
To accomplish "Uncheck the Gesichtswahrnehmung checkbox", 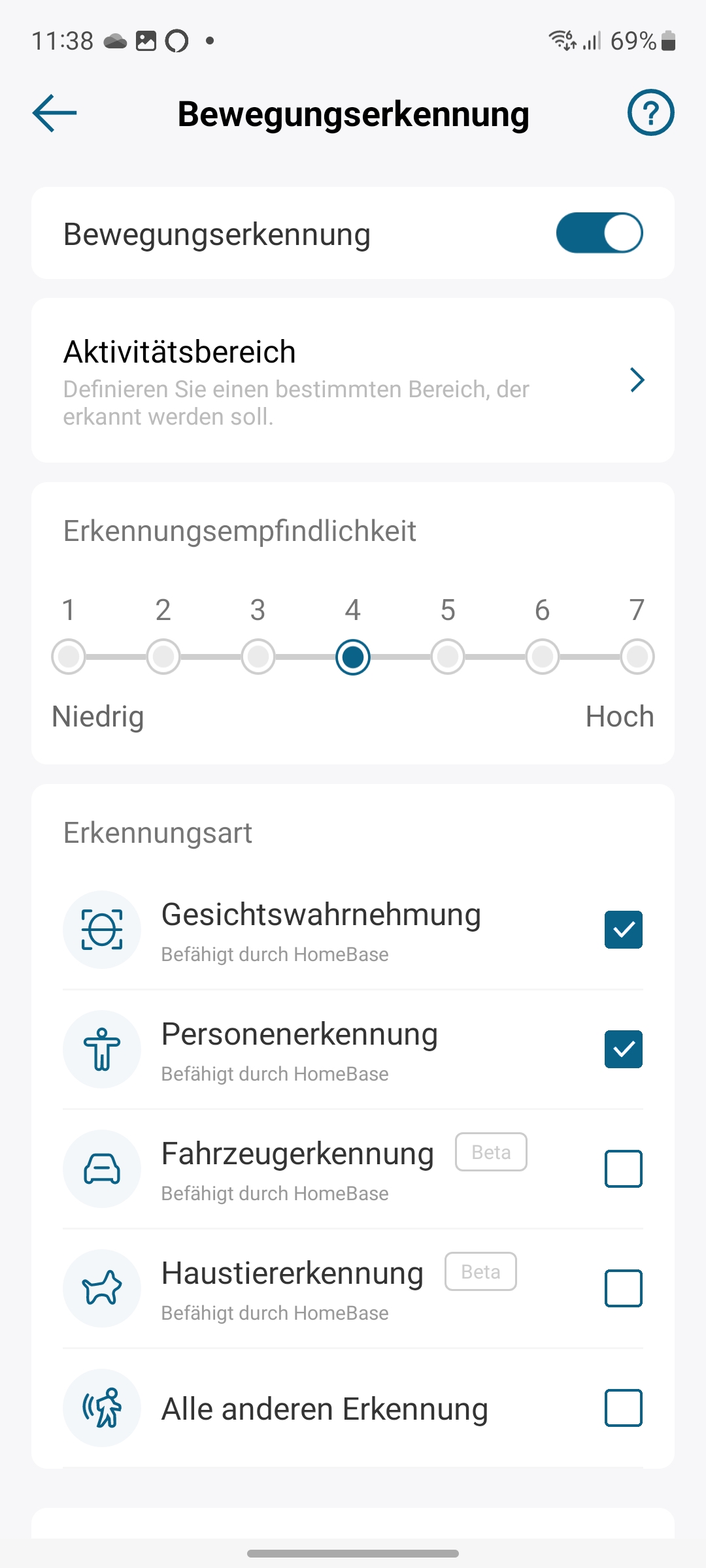I will pos(623,929).
